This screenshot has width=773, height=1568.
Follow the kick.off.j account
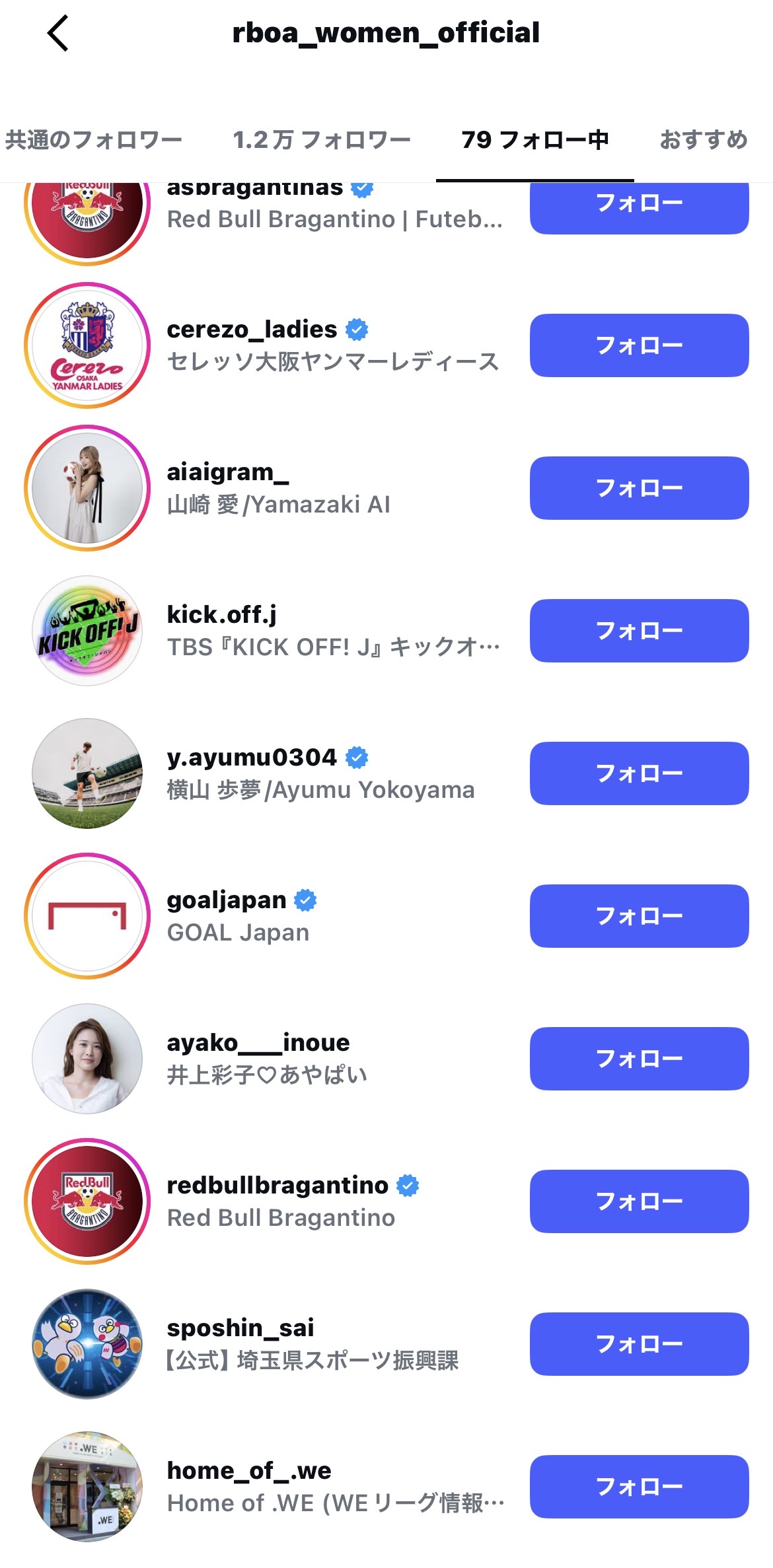[639, 631]
